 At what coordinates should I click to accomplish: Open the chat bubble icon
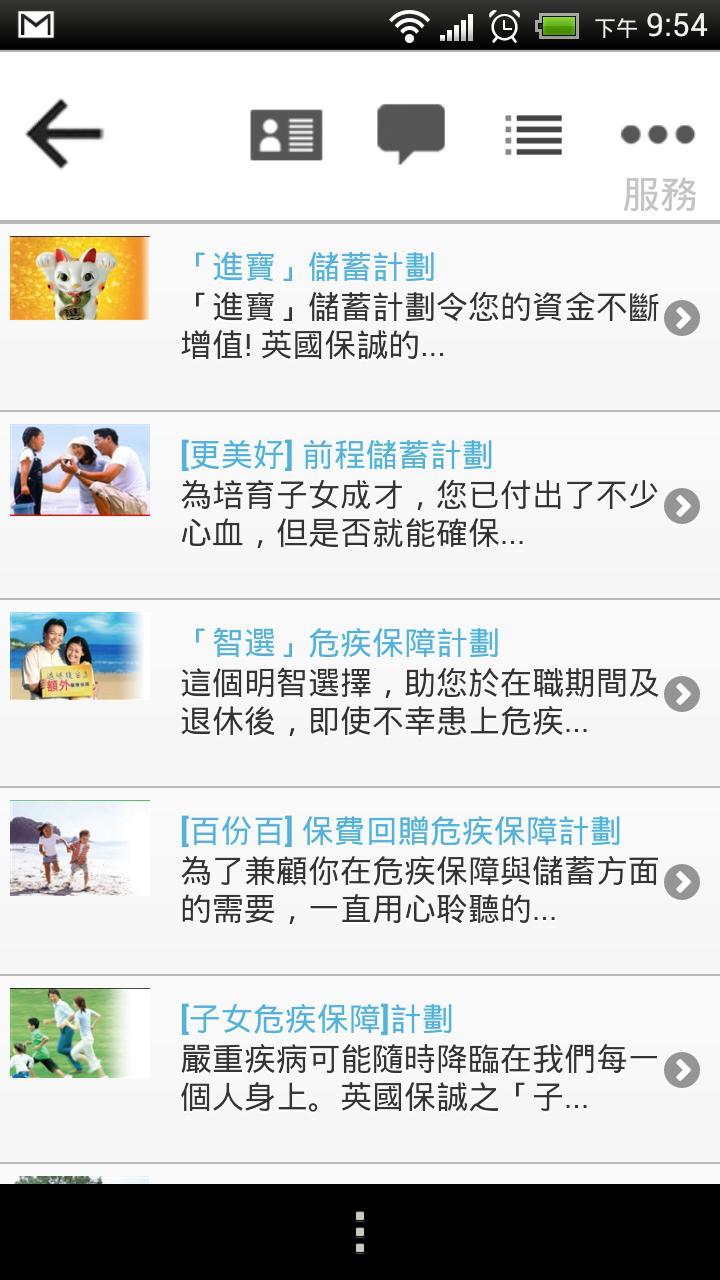point(410,133)
